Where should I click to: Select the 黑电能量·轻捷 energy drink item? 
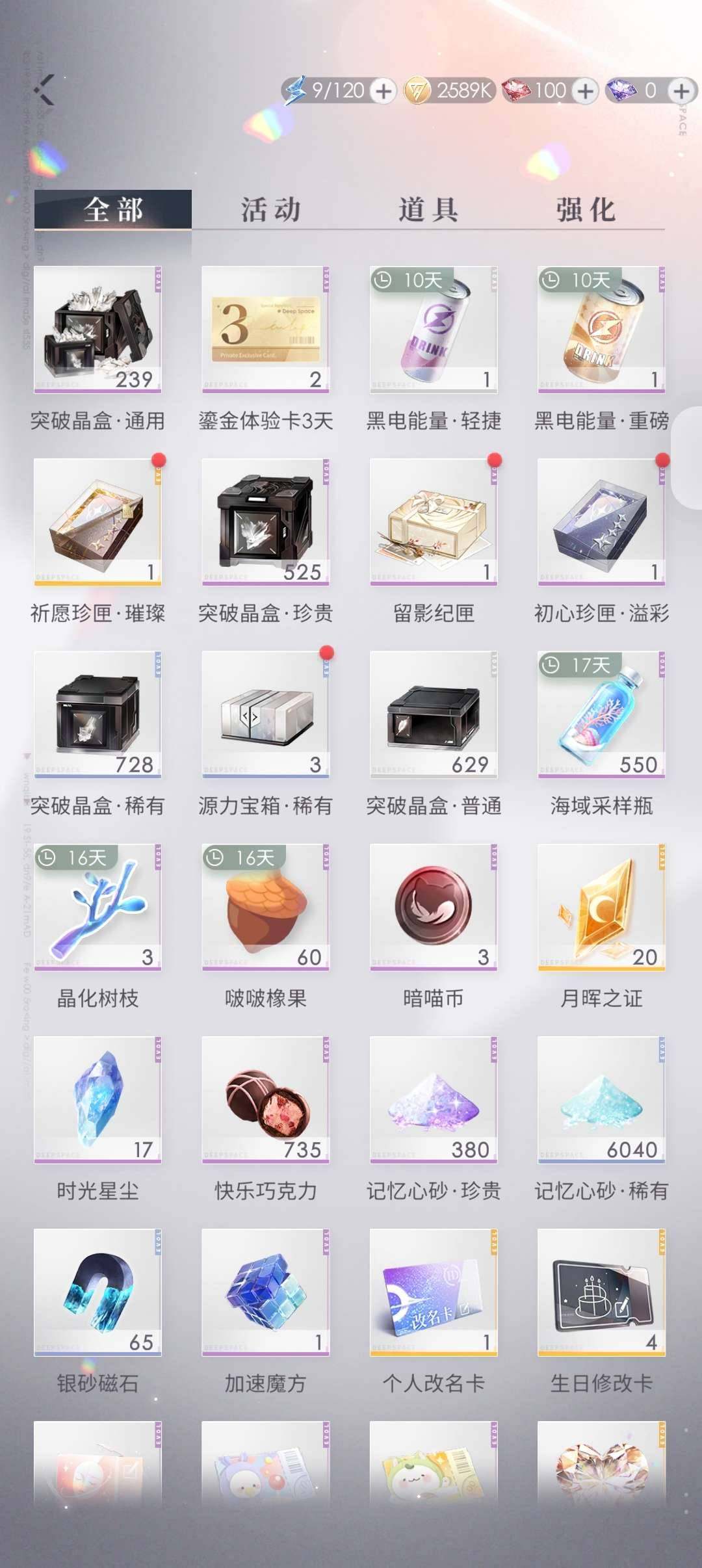(433, 328)
